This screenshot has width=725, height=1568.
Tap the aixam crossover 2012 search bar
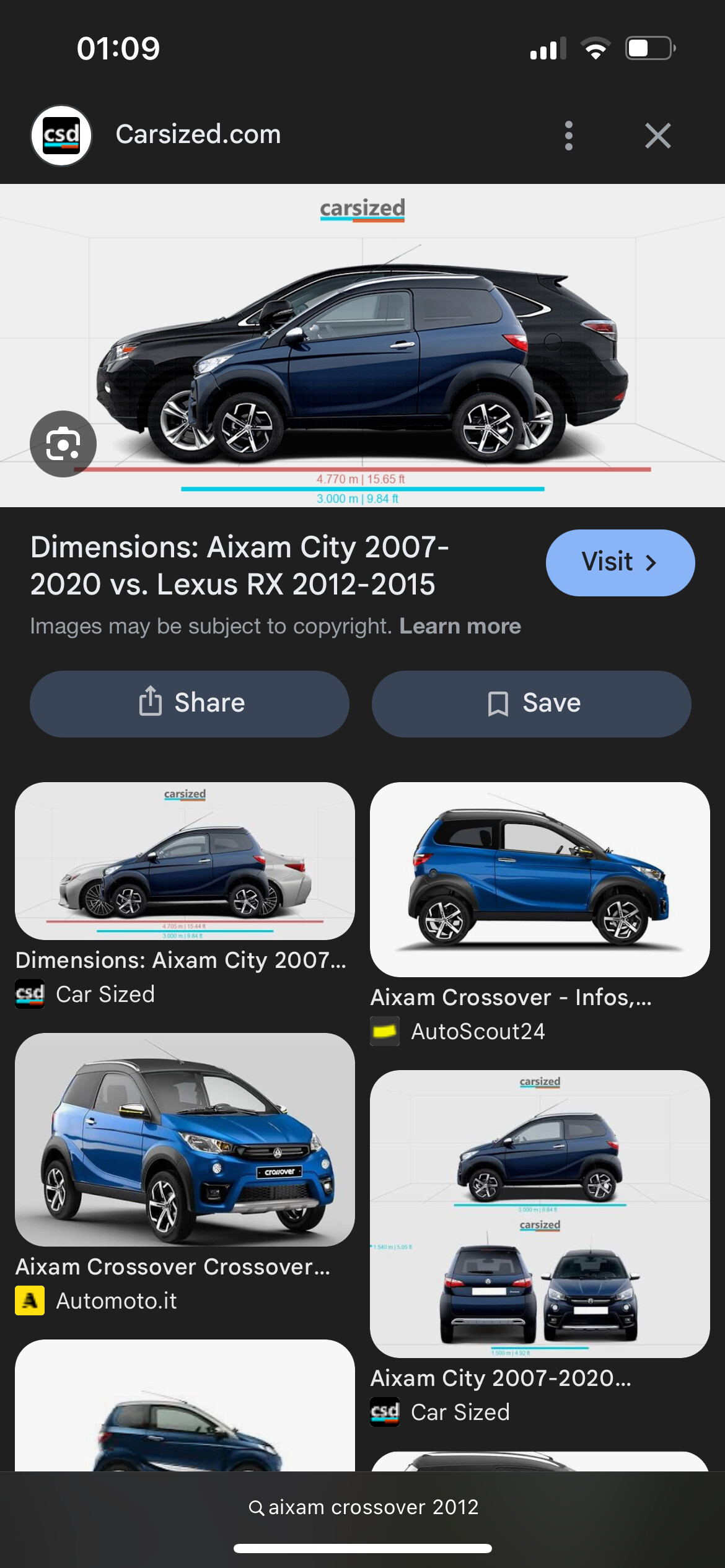pos(362,1507)
